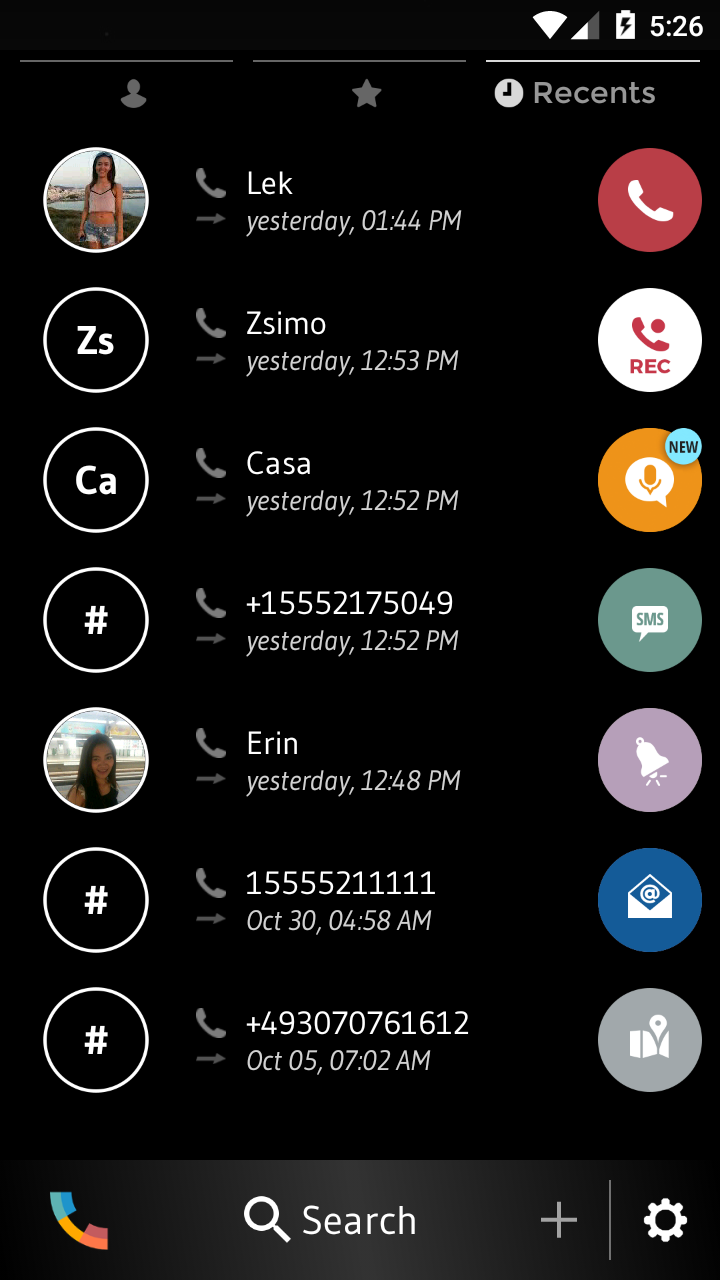Open settings with the gear icon
The height and width of the screenshot is (1280, 720).
(664, 1219)
